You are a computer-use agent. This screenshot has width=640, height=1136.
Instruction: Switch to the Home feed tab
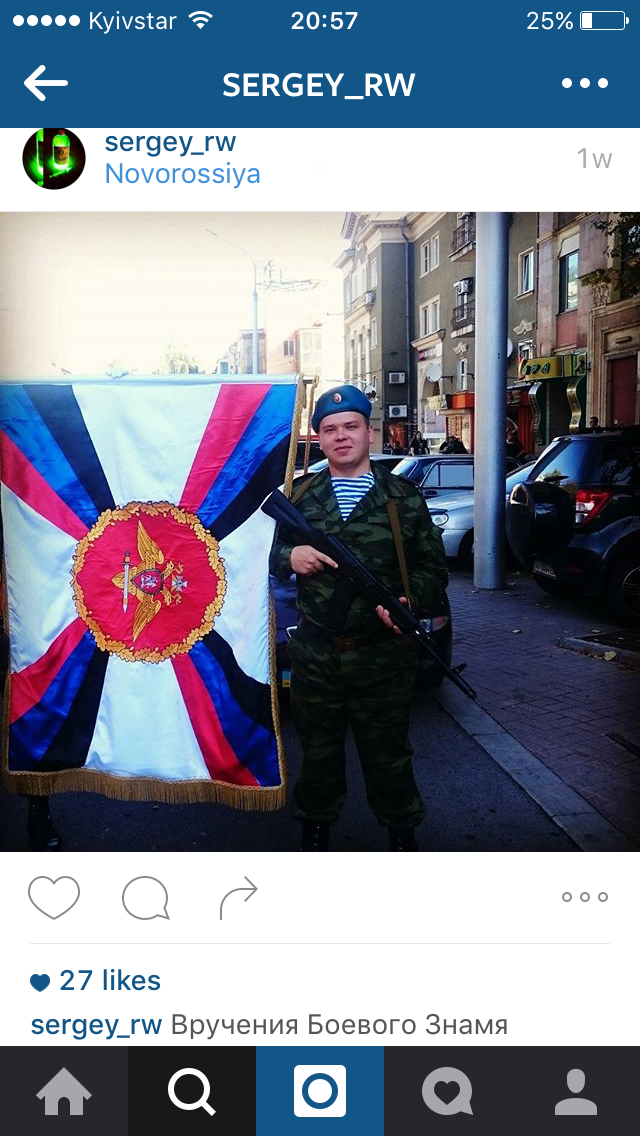(x=64, y=1091)
